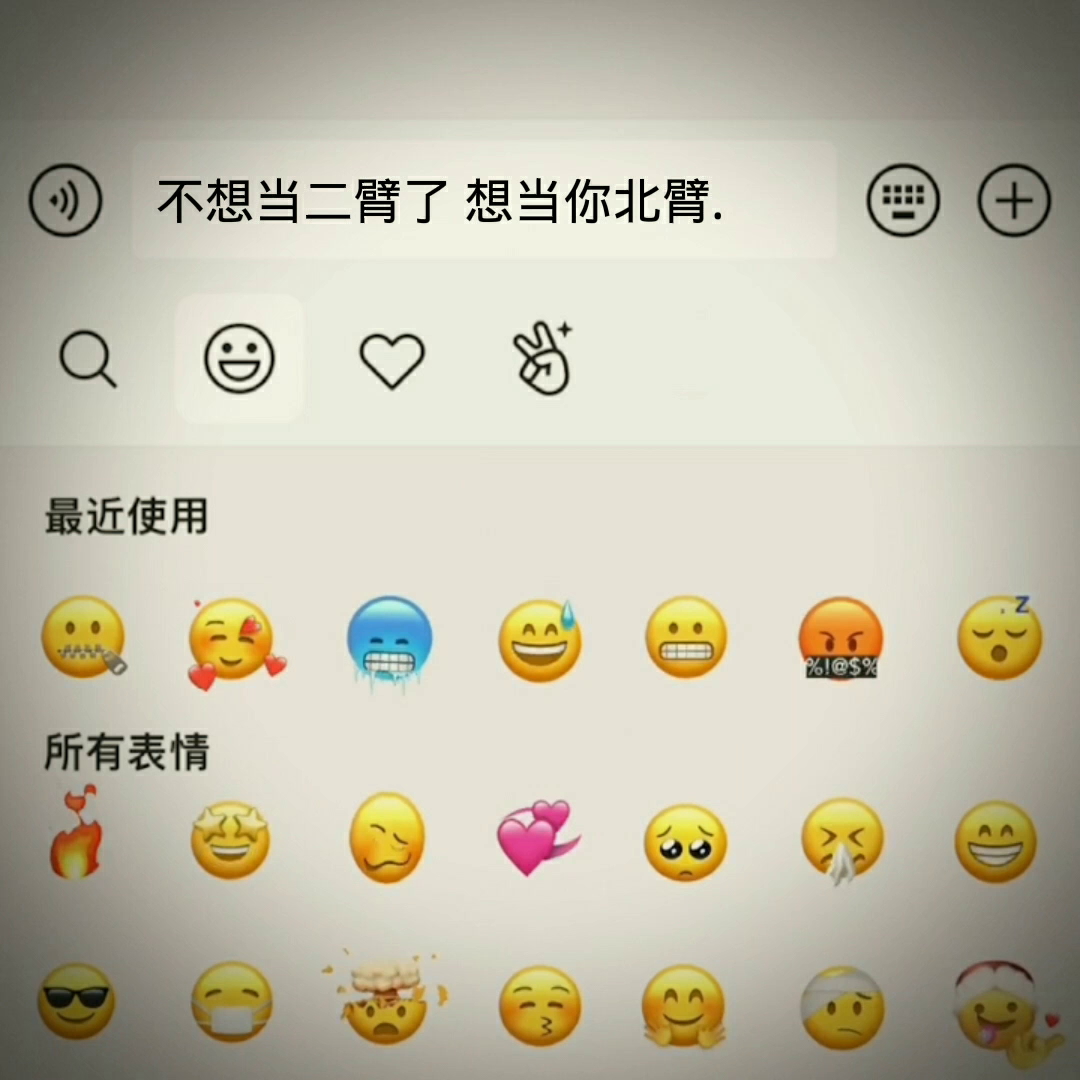Search for stickers with the magnifier

(87, 359)
